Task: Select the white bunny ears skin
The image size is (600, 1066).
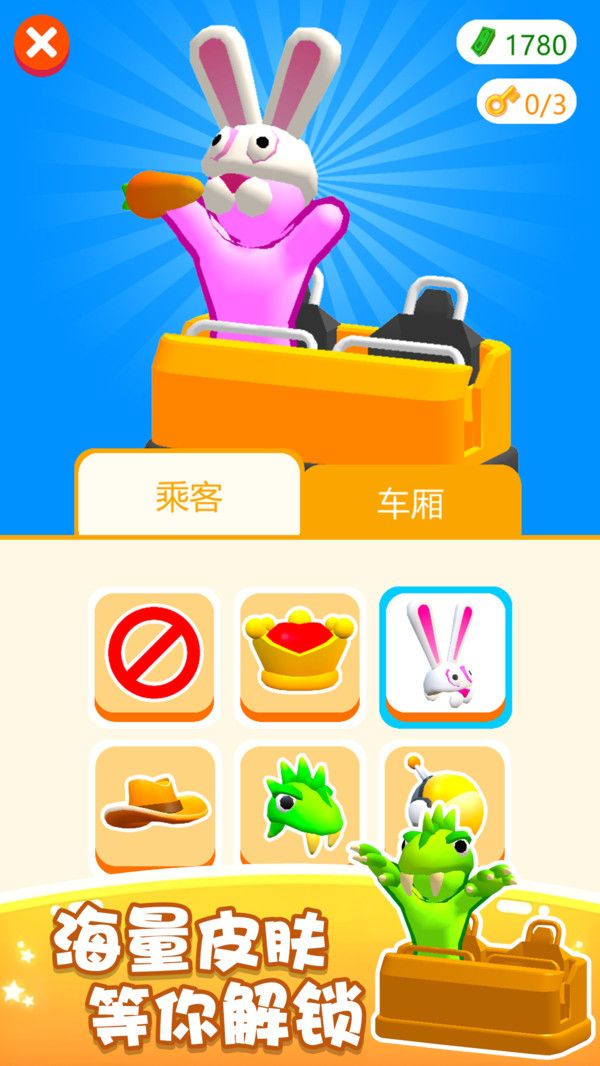Action: pyautogui.click(x=445, y=654)
